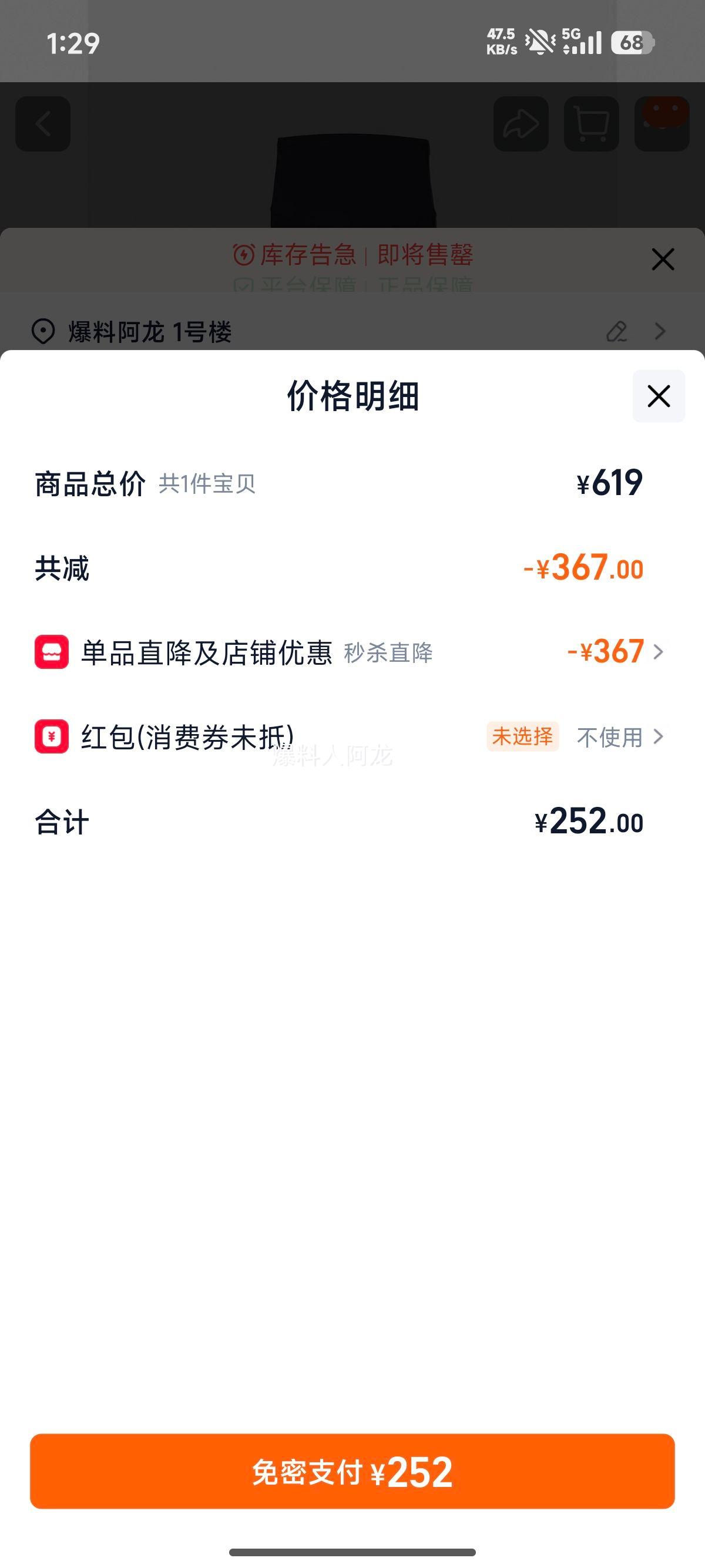Tap the coupon icon beside 单品直降及店铺优惠
This screenshot has width=705, height=1568.
[51, 652]
